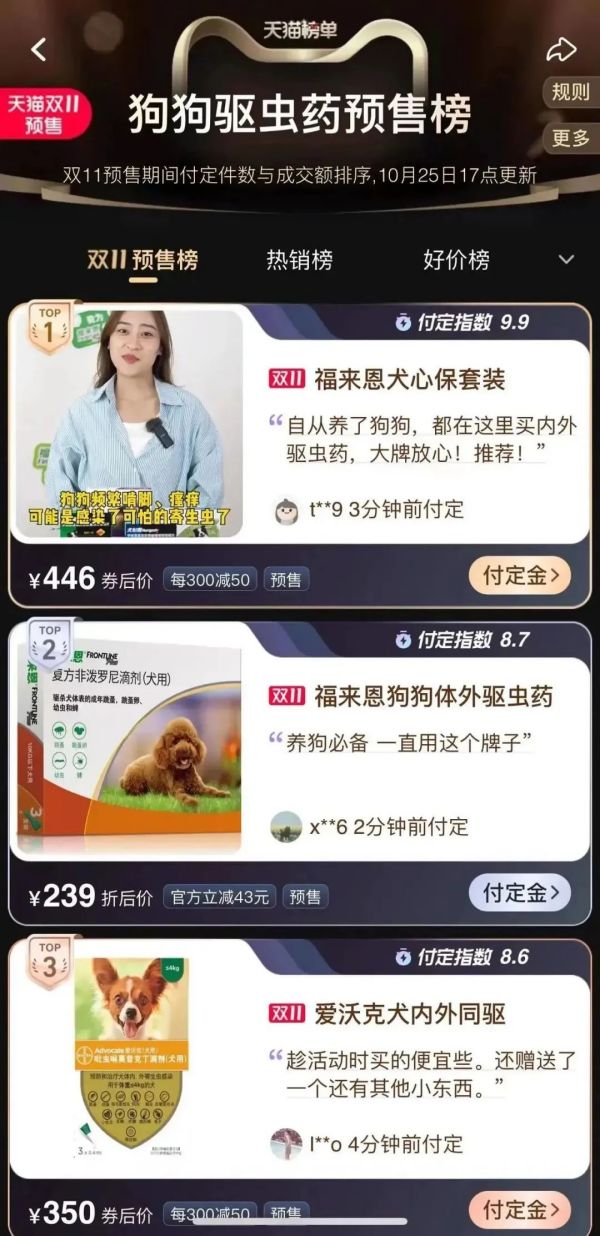Expand the tab list chevron

(566, 260)
